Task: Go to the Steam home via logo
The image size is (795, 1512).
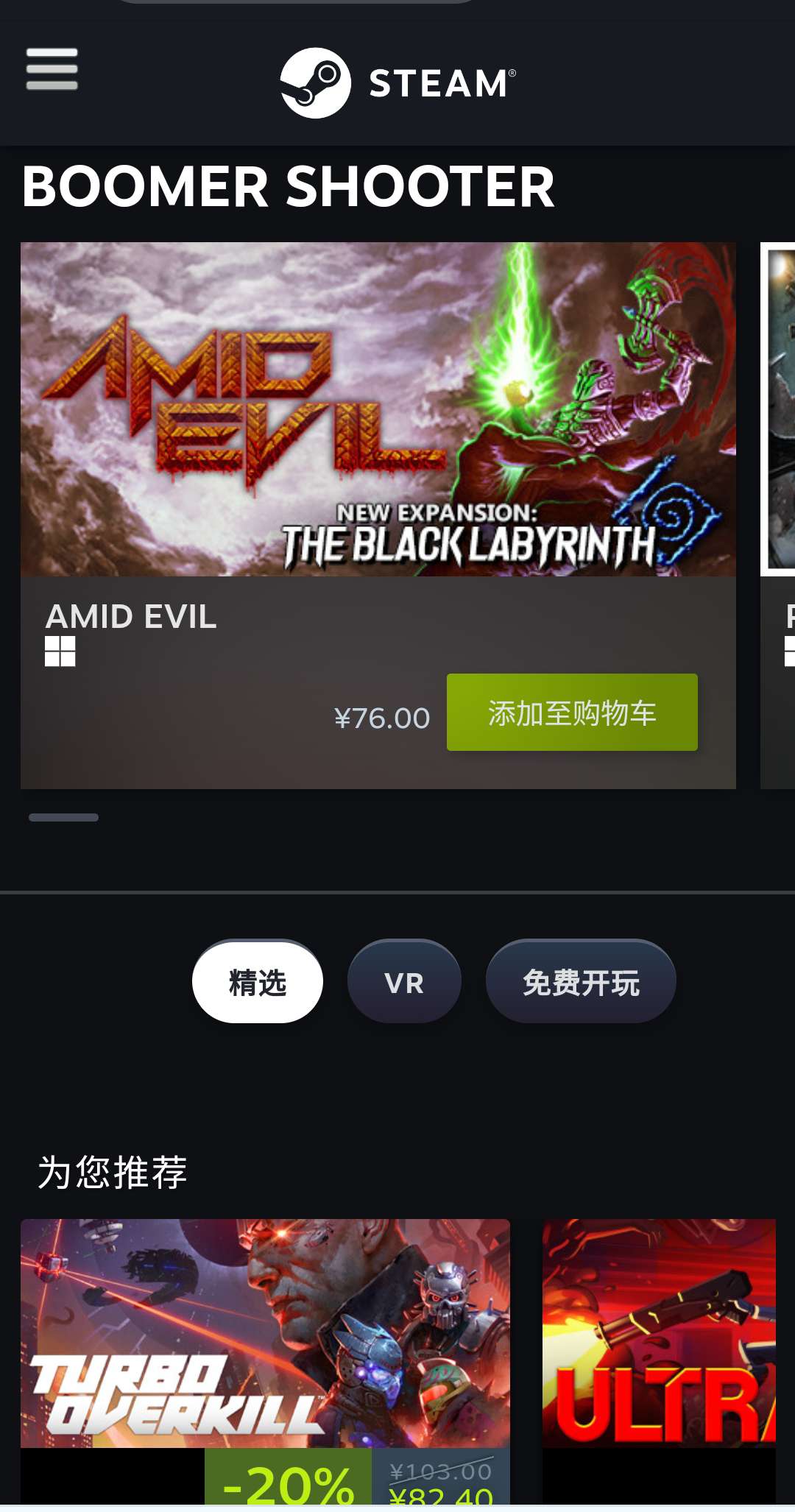Action: (397, 82)
